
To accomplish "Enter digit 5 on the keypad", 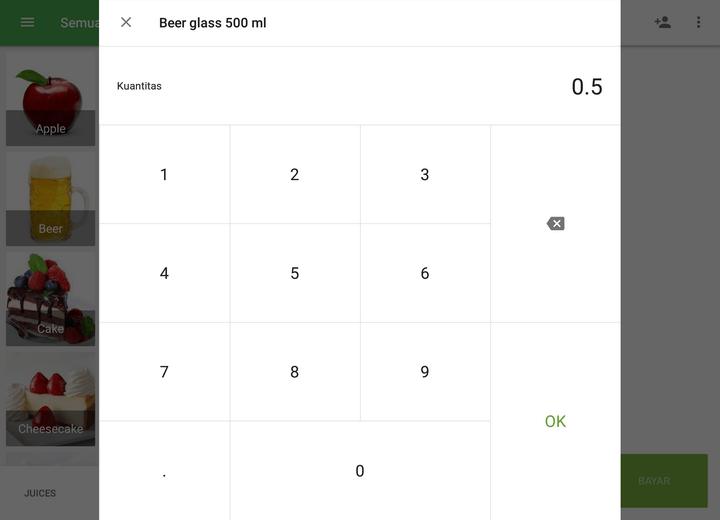I will click(294, 273).
